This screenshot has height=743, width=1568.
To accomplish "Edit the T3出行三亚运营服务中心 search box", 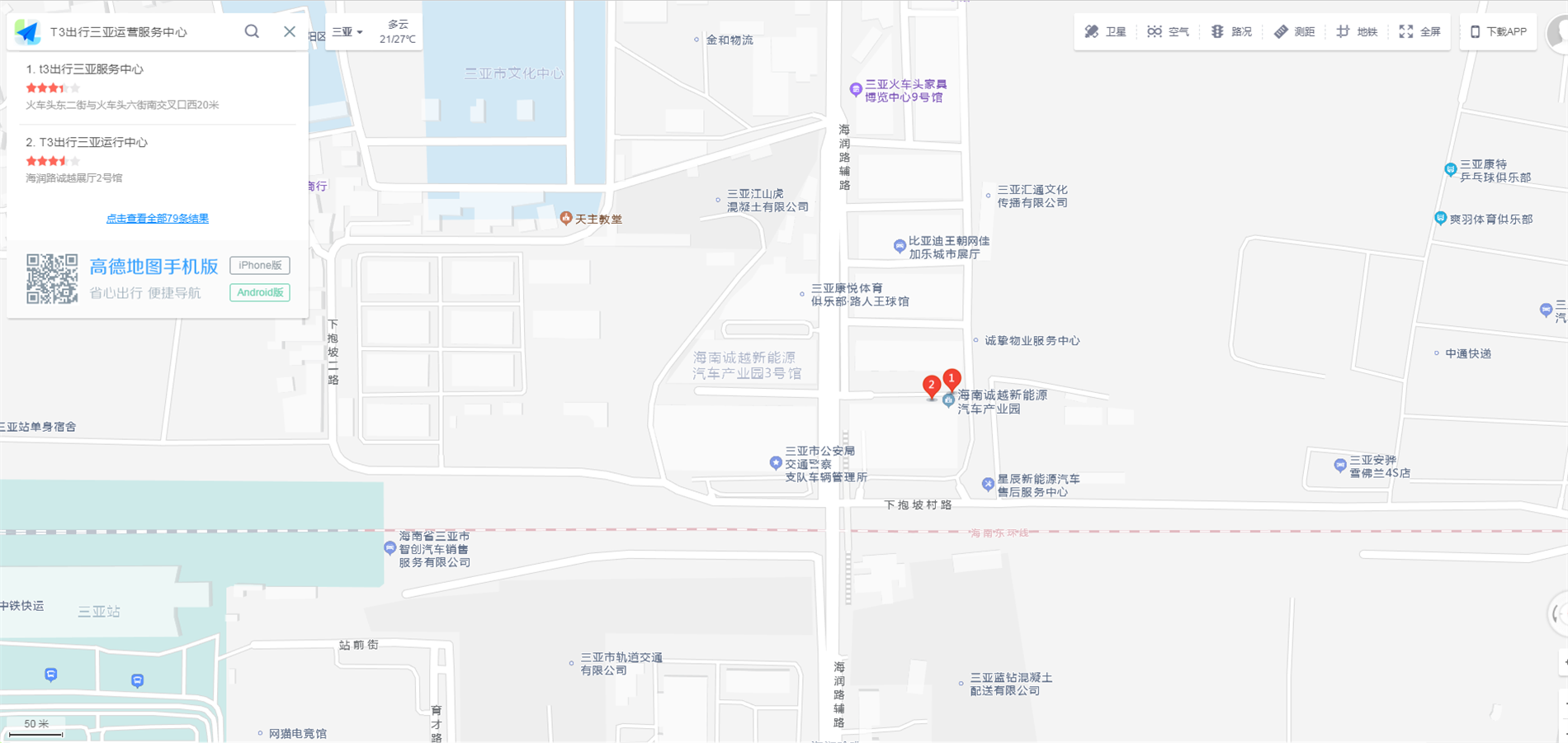I will [x=140, y=32].
